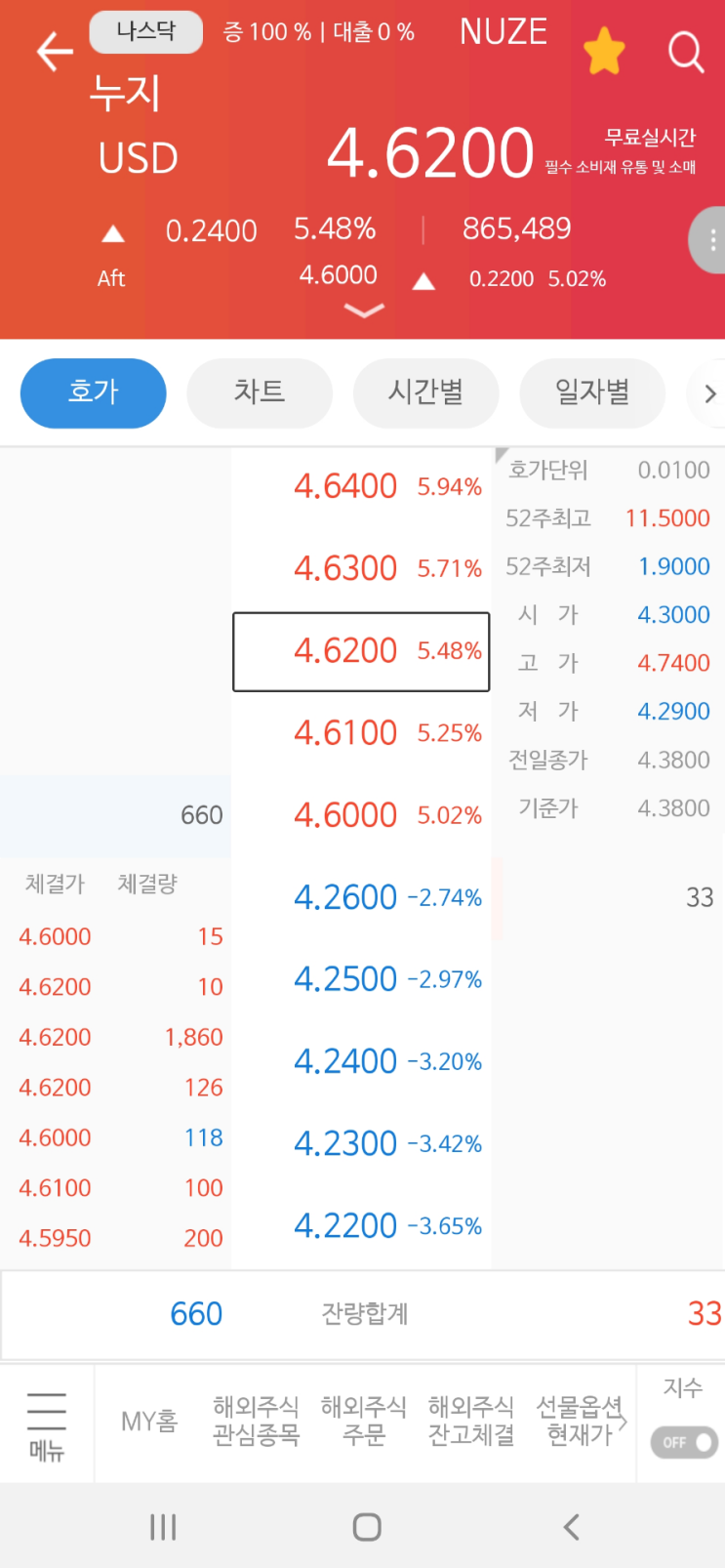Open the stock search magnifier
Image resolution: width=725 pixels, height=1568 pixels.
[x=686, y=51]
